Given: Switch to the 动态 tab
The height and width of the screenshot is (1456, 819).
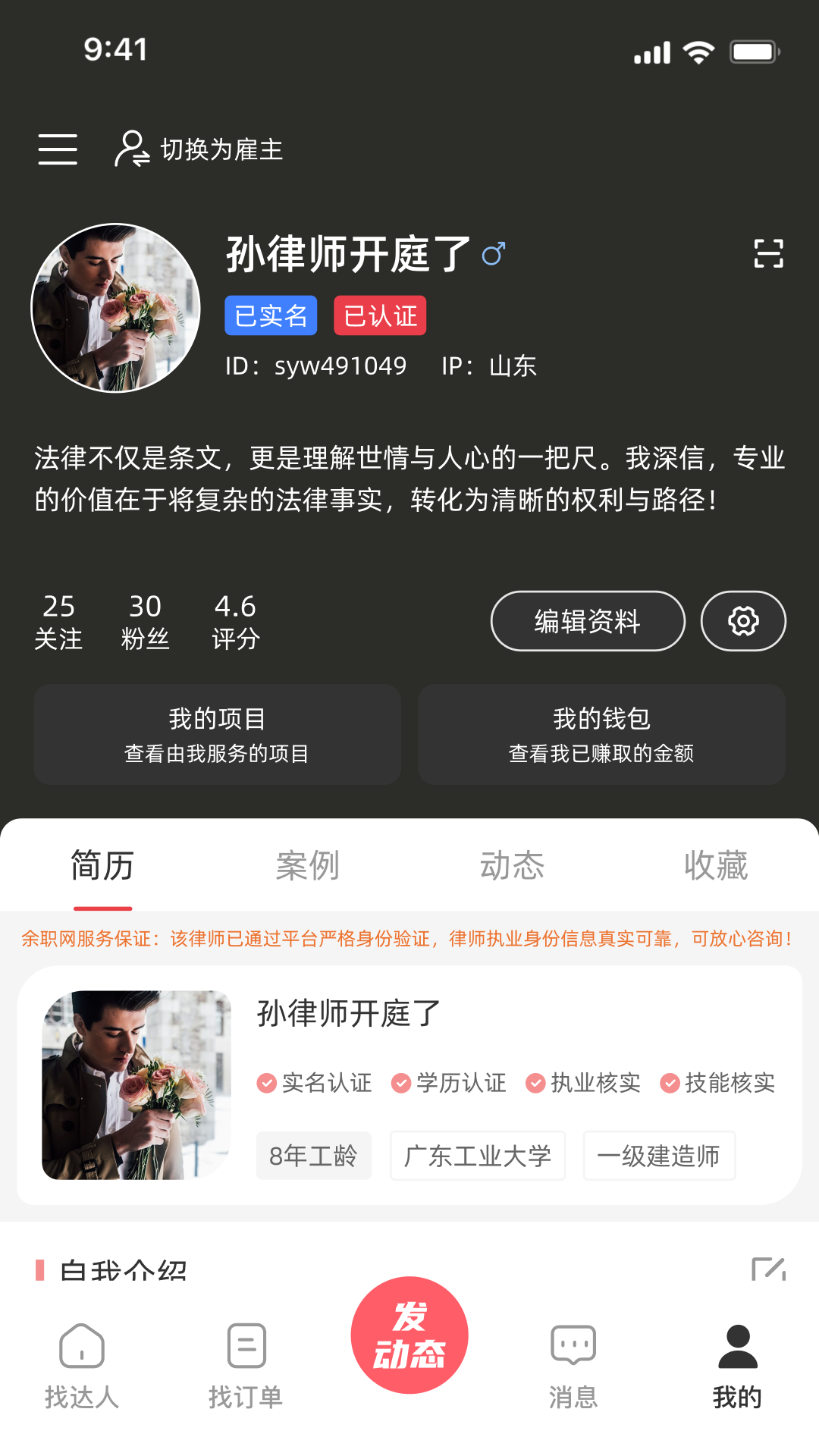Looking at the screenshot, I should [x=513, y=865].
